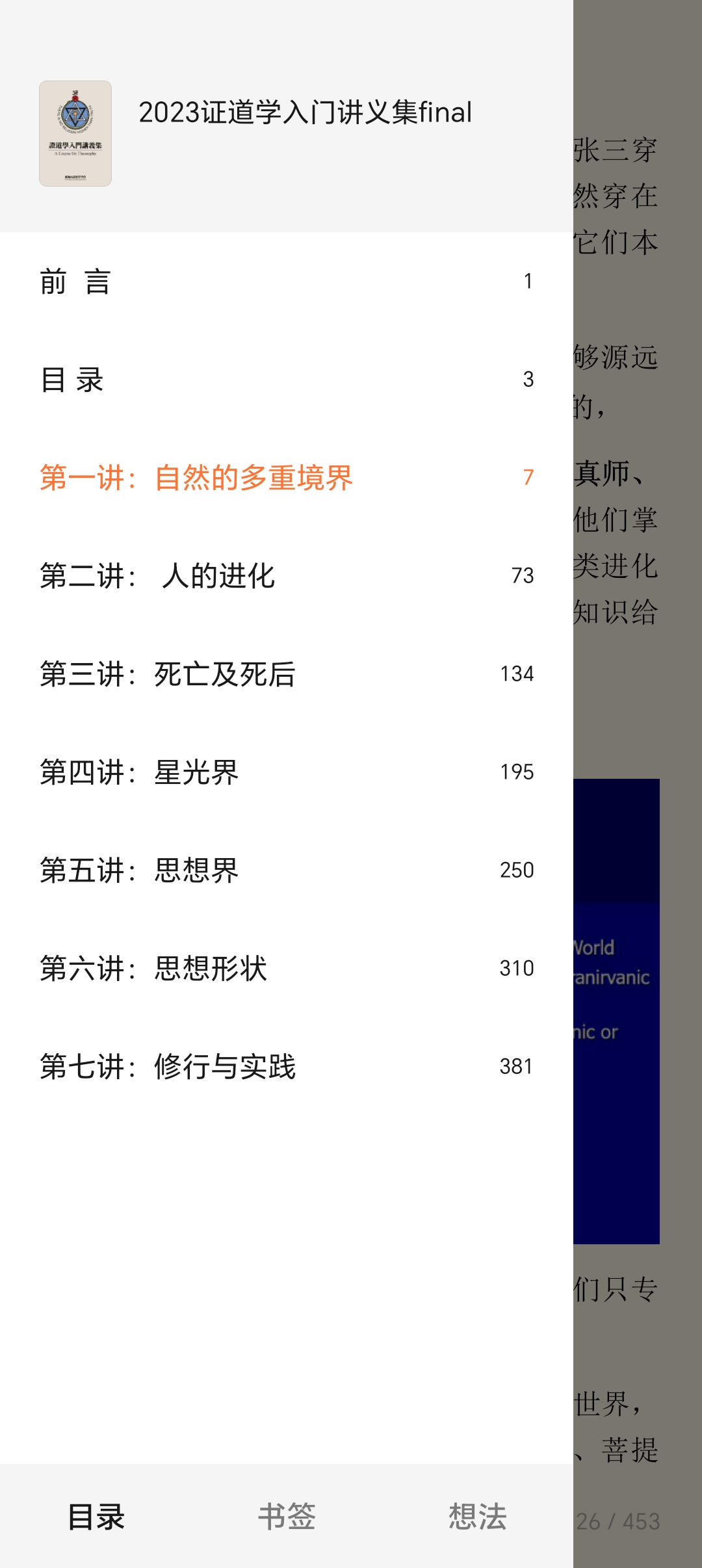Switch to the 想法 tab
Viewport: 702px width, 1568px height.
pyautogui.click(x=477, y=1516)
